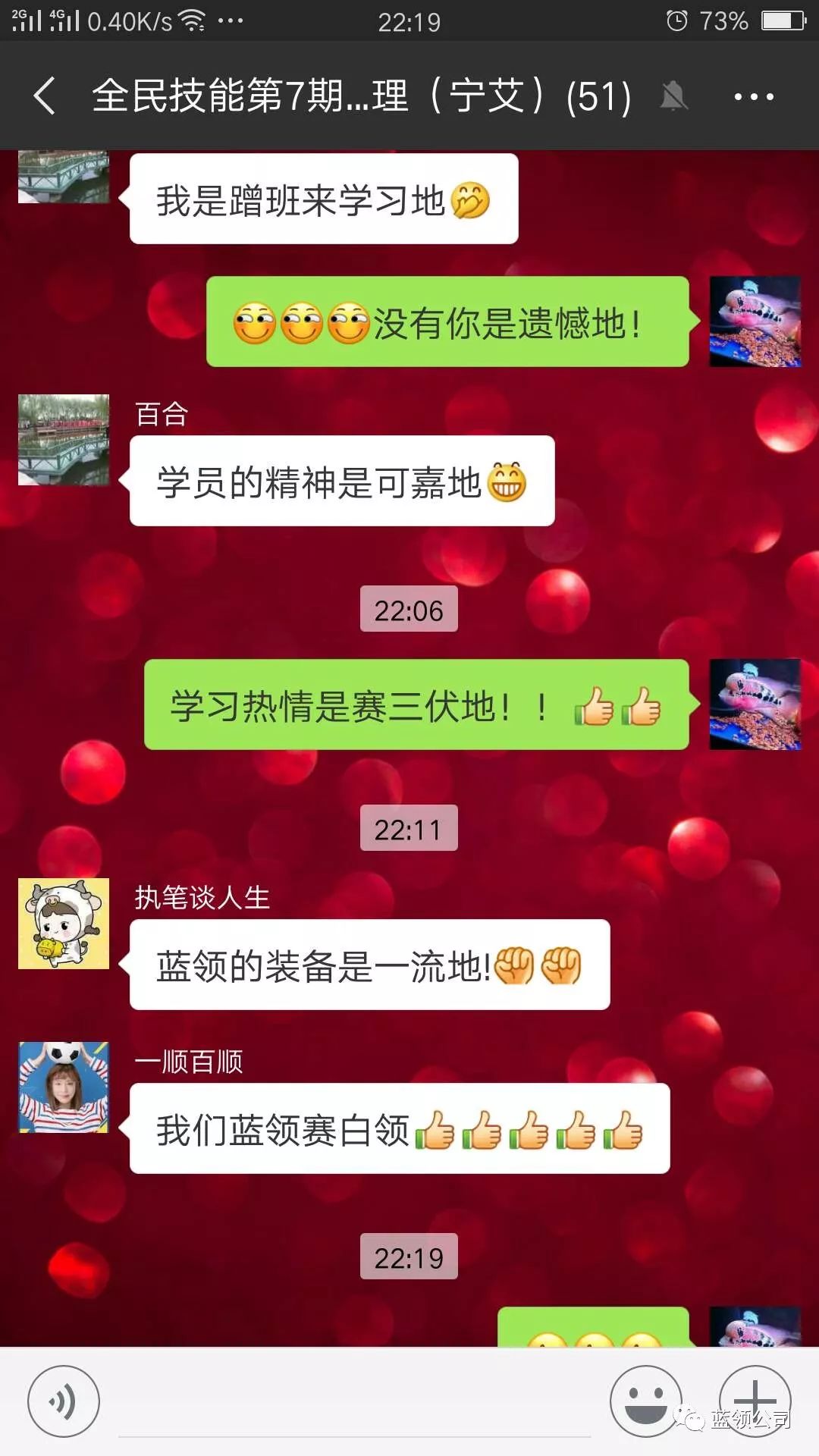Image resolution: width=819 pixels, height=1456 pixels.
Task: Open the emoji picker
Action: 646,1401
